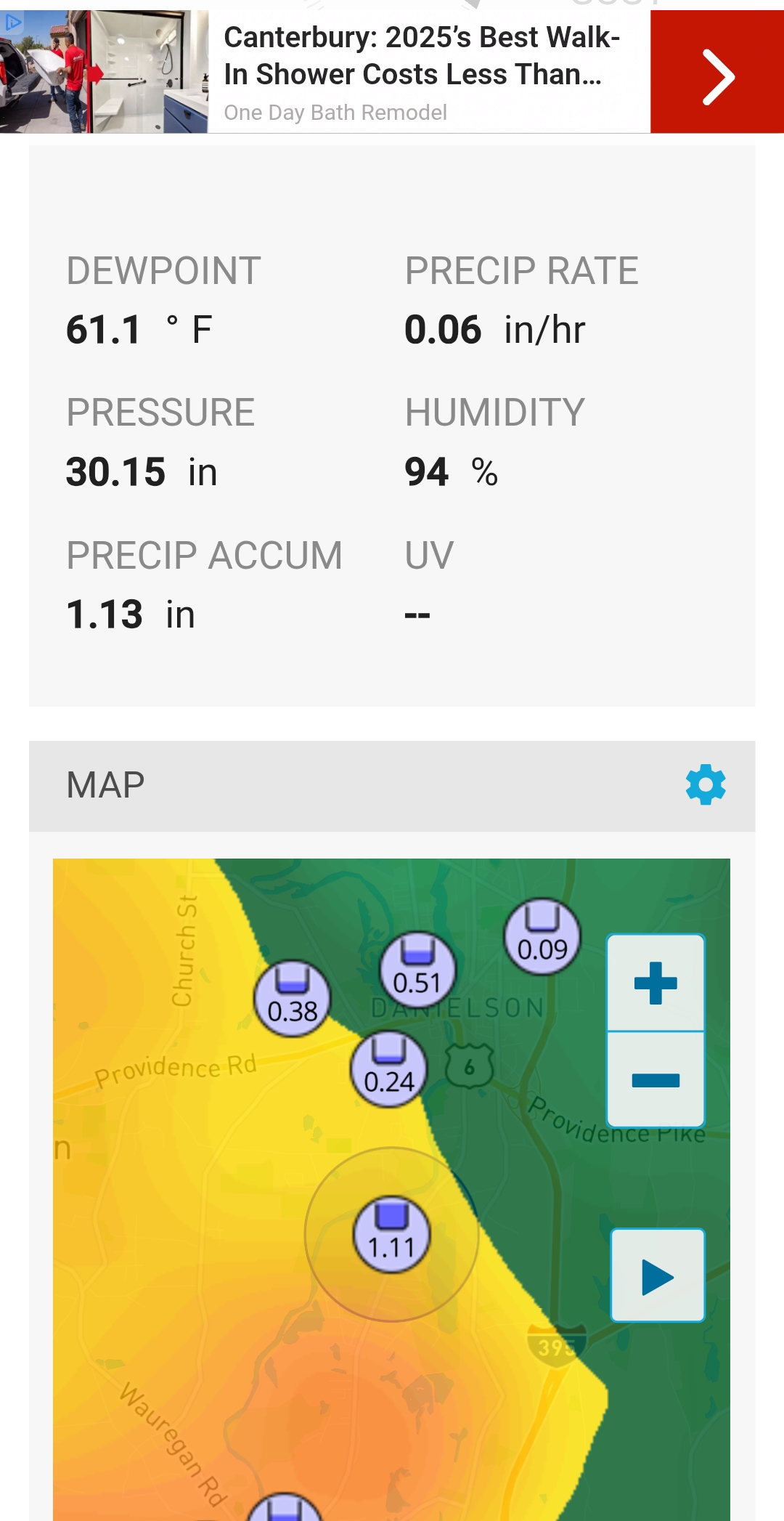Select the 1.11 precipitation station marker

[391, 1234]
